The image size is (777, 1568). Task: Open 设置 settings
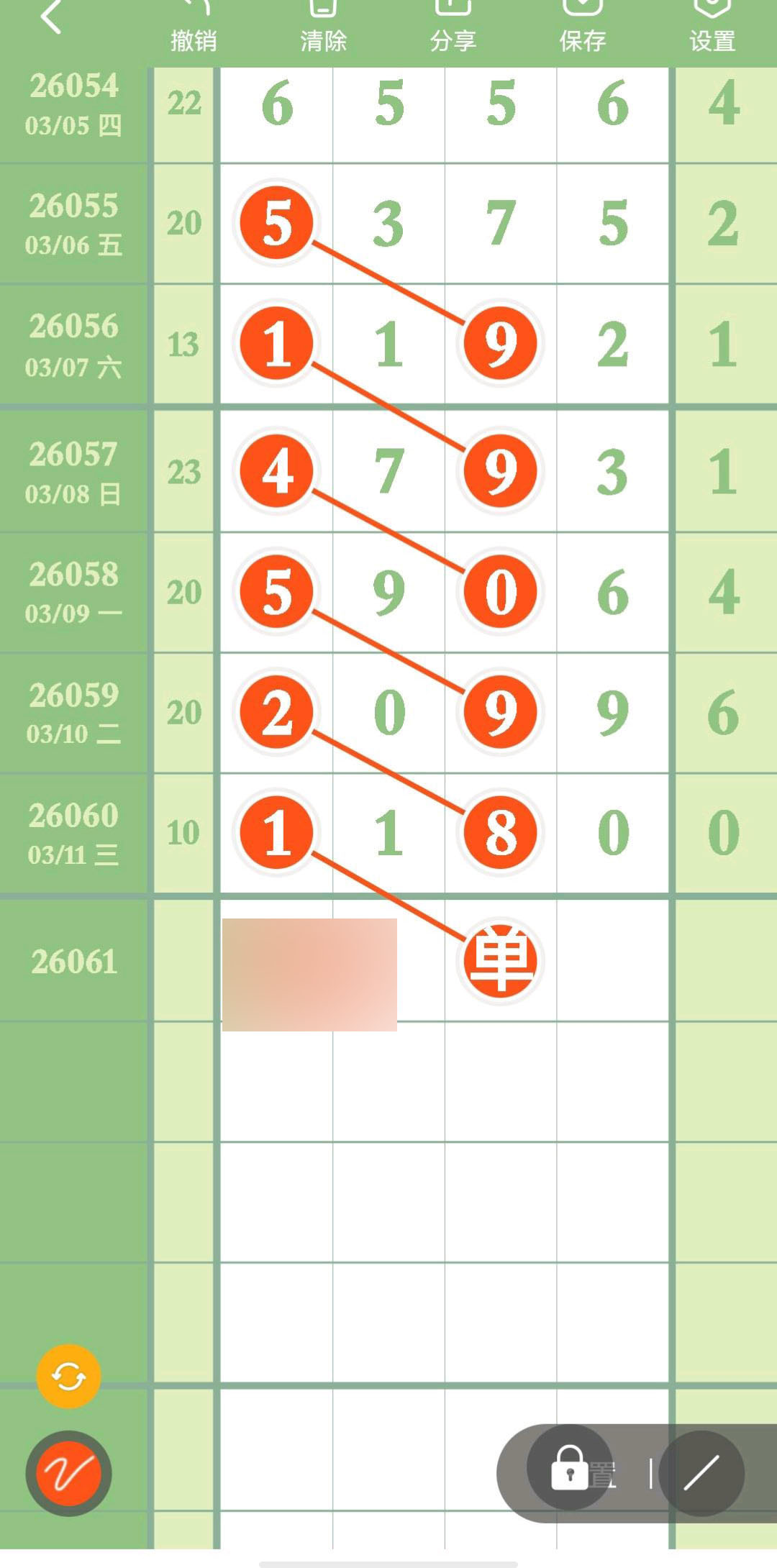tap(712, 29)
